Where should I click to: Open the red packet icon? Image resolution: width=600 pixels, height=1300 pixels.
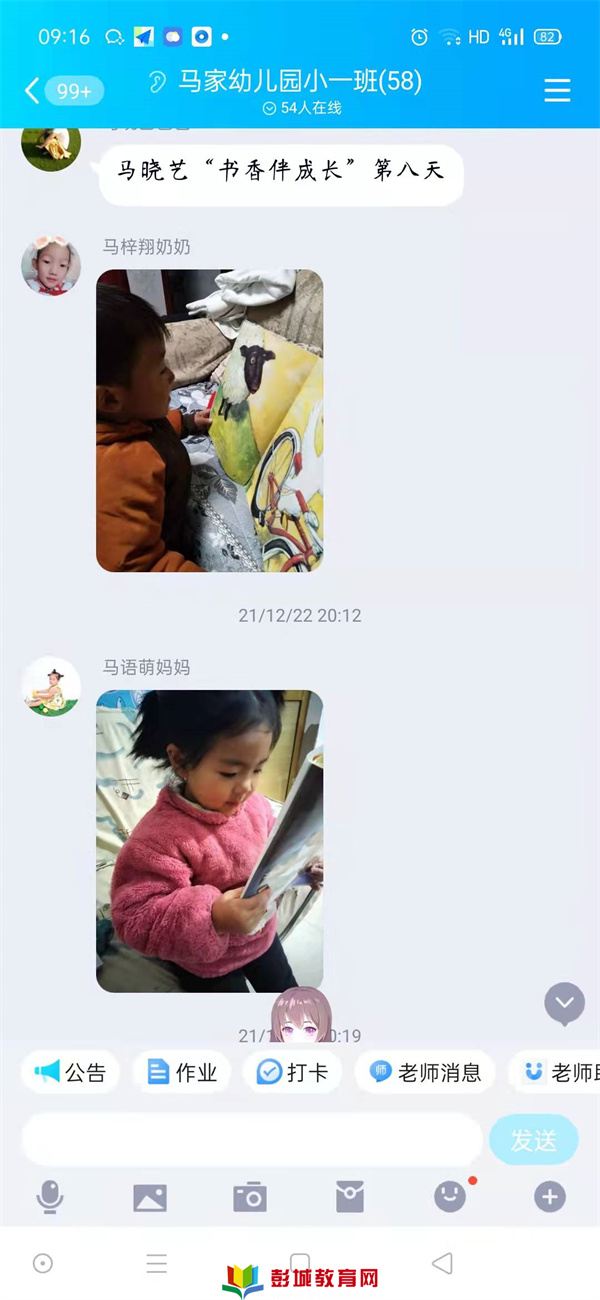[x=350, y=1196]
